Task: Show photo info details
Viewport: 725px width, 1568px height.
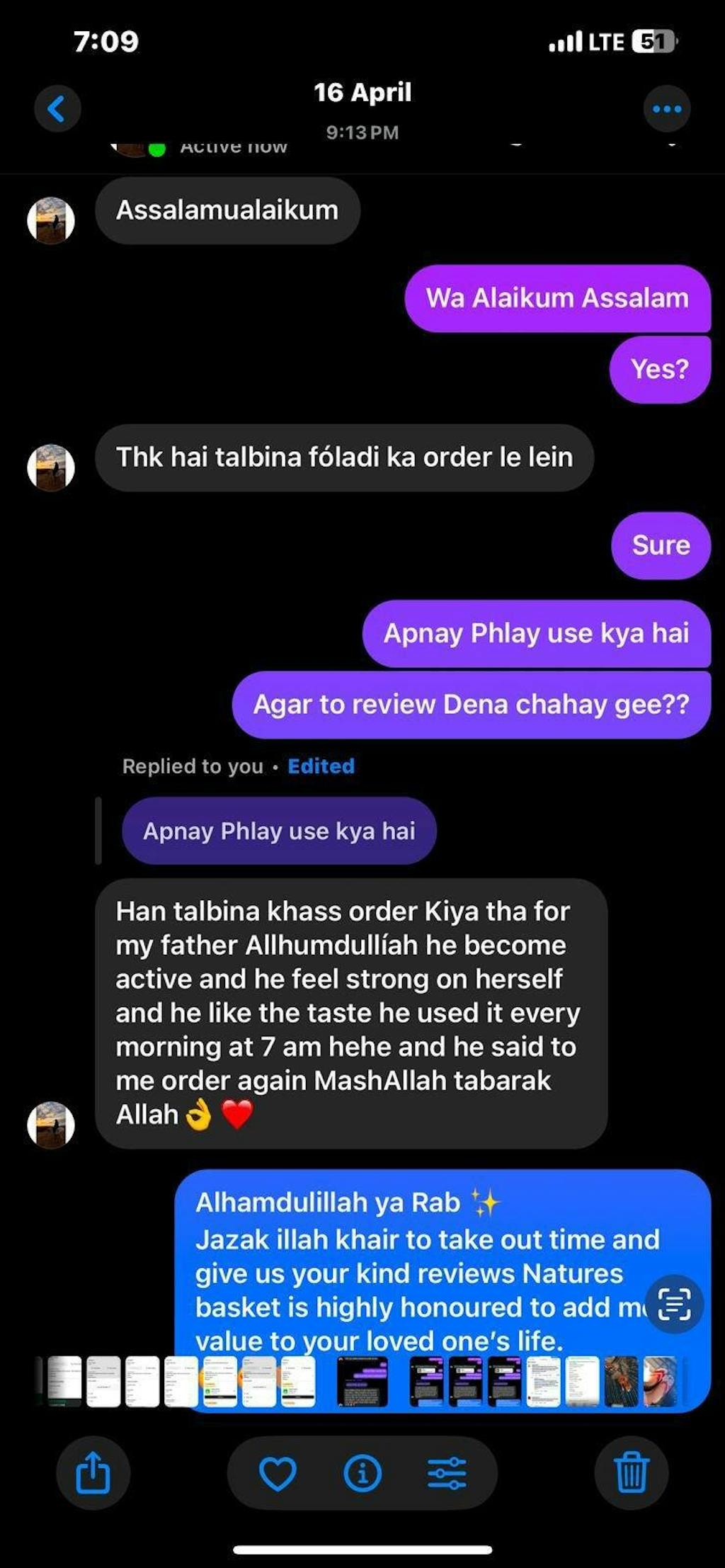Action: click(362, 1473)
